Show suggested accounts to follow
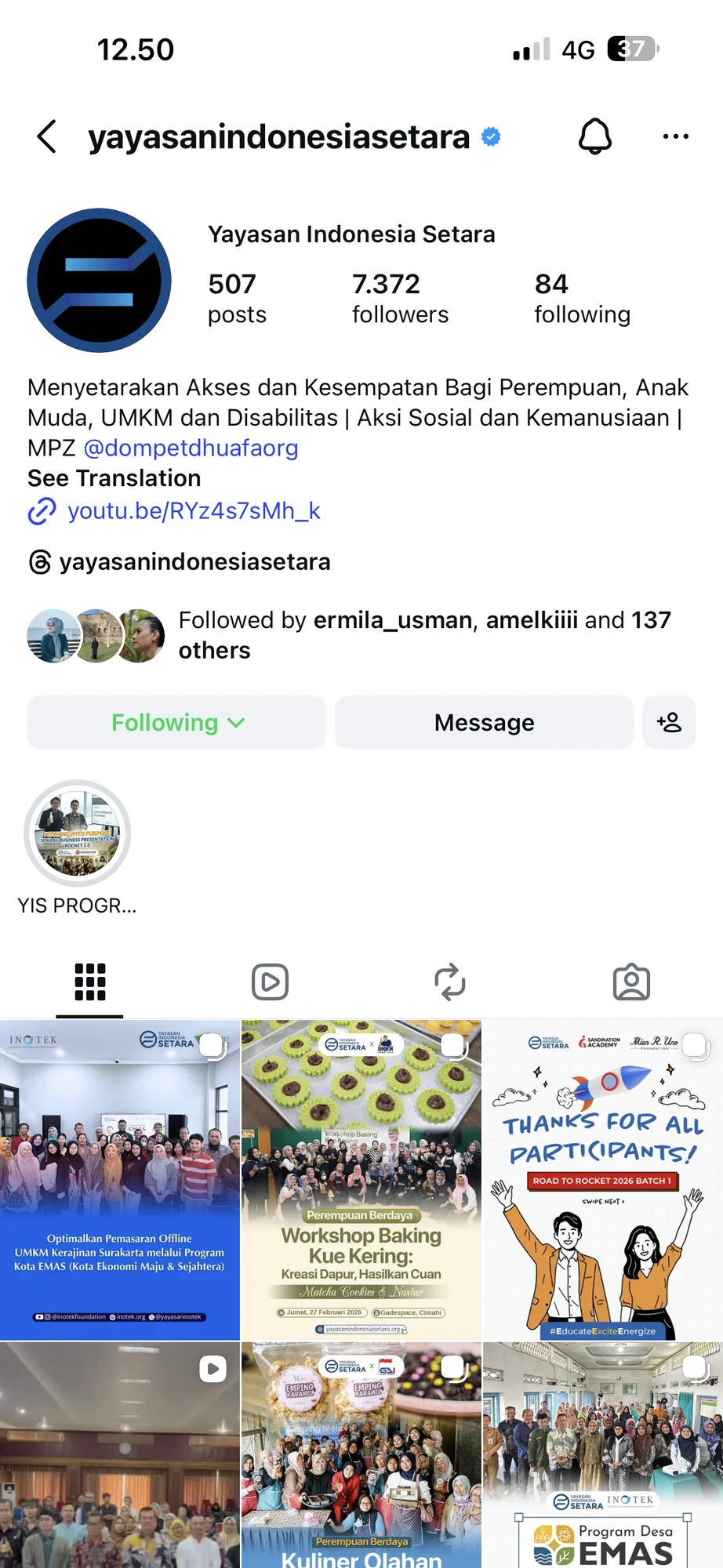Viewport: 723px width, 1568px height. pos(669,722)
